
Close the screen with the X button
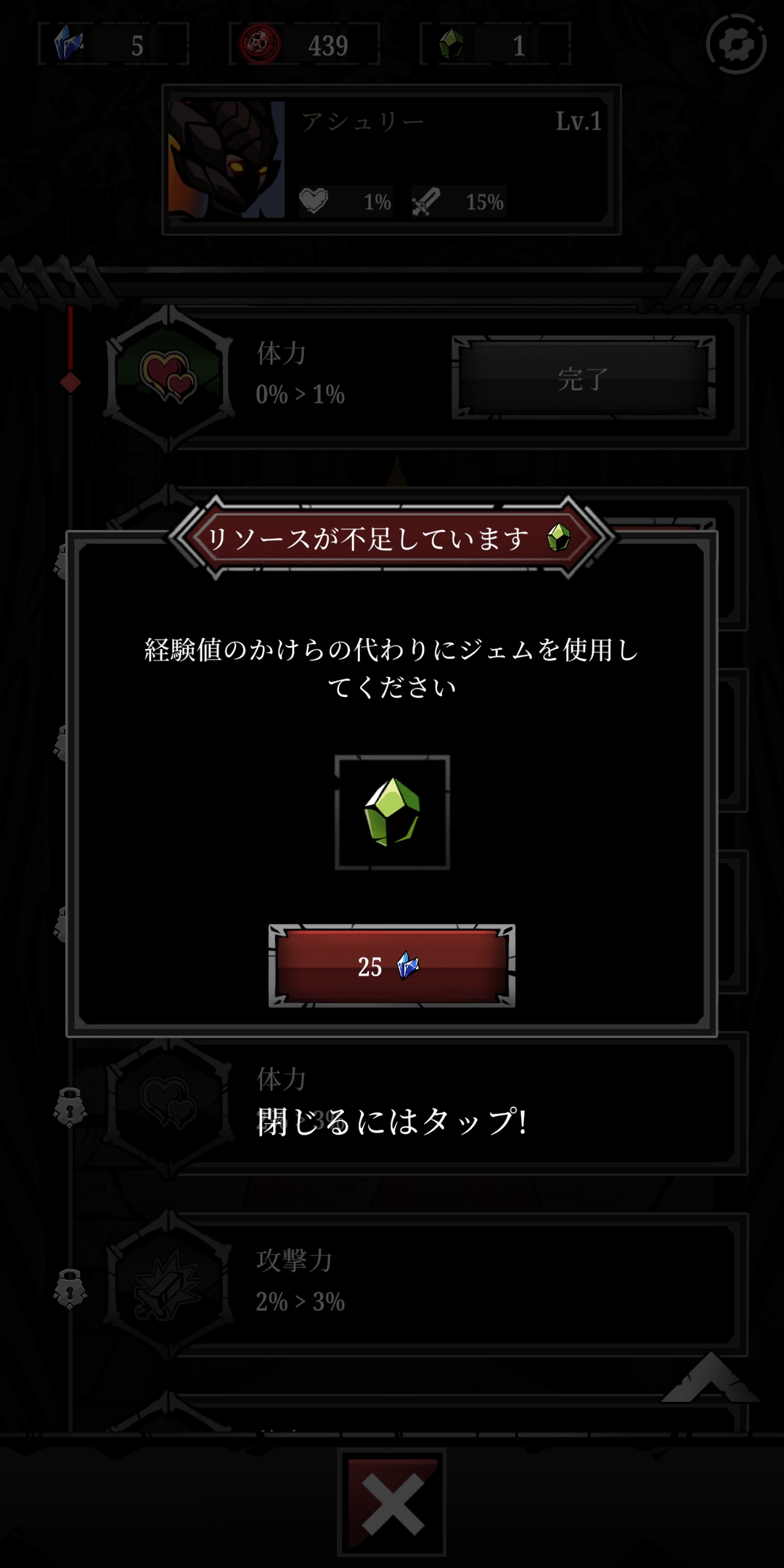[x=392, y=1503]
